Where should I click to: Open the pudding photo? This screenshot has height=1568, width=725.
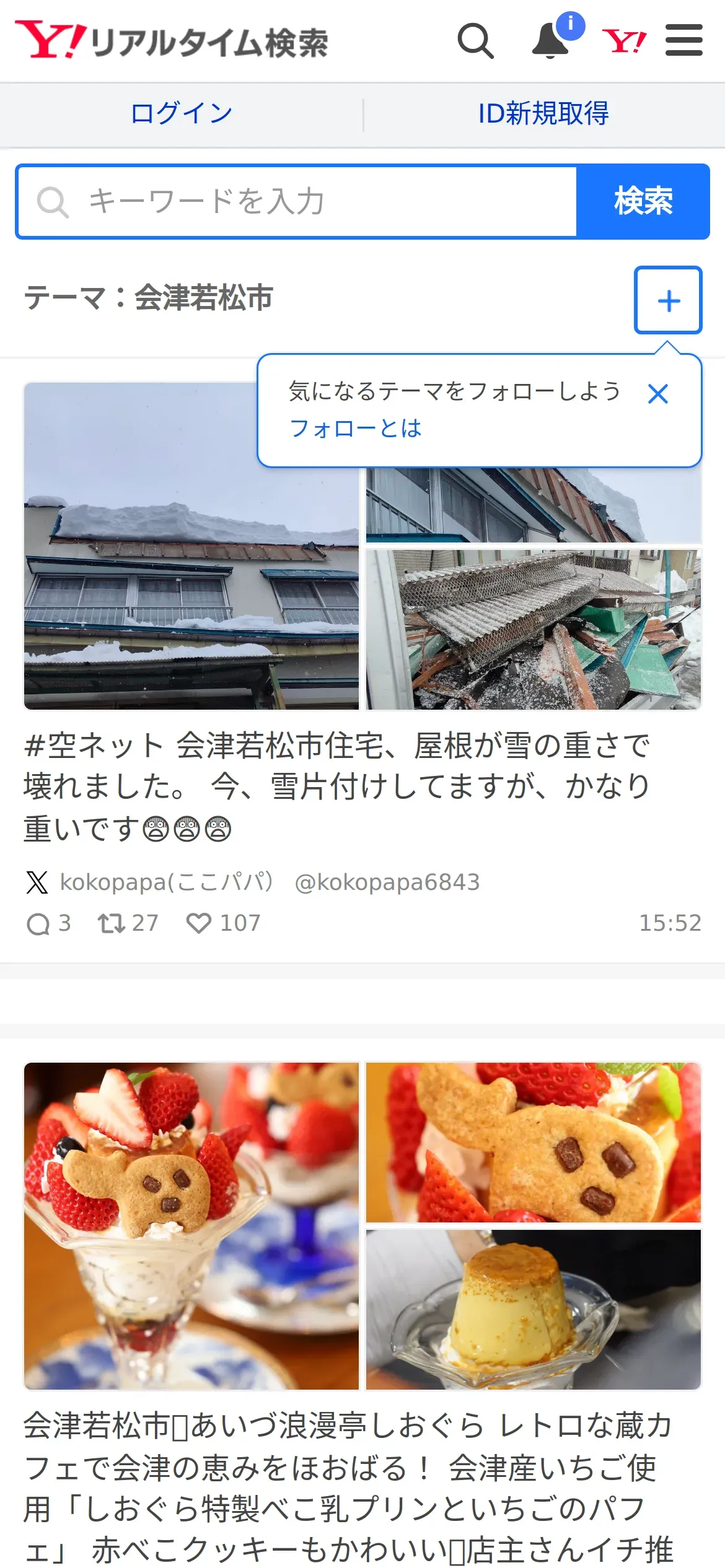click(x=533, y=1310)
